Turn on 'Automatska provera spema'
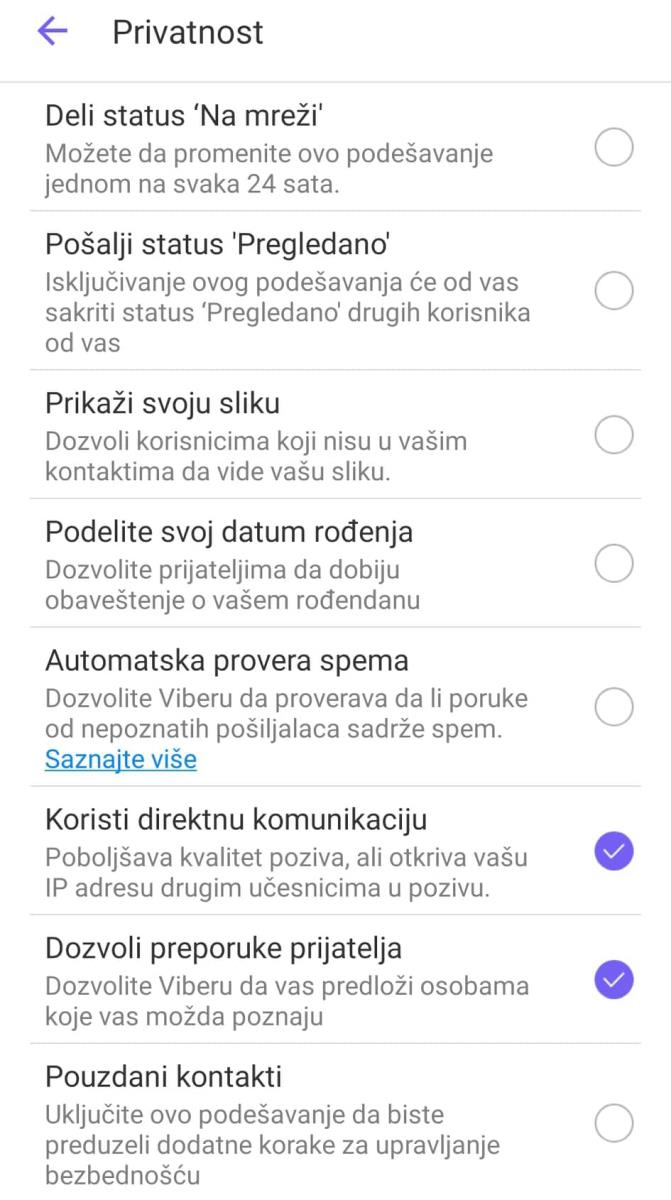The height and width of the screenshot is (1200, 671). click(614, 707)
